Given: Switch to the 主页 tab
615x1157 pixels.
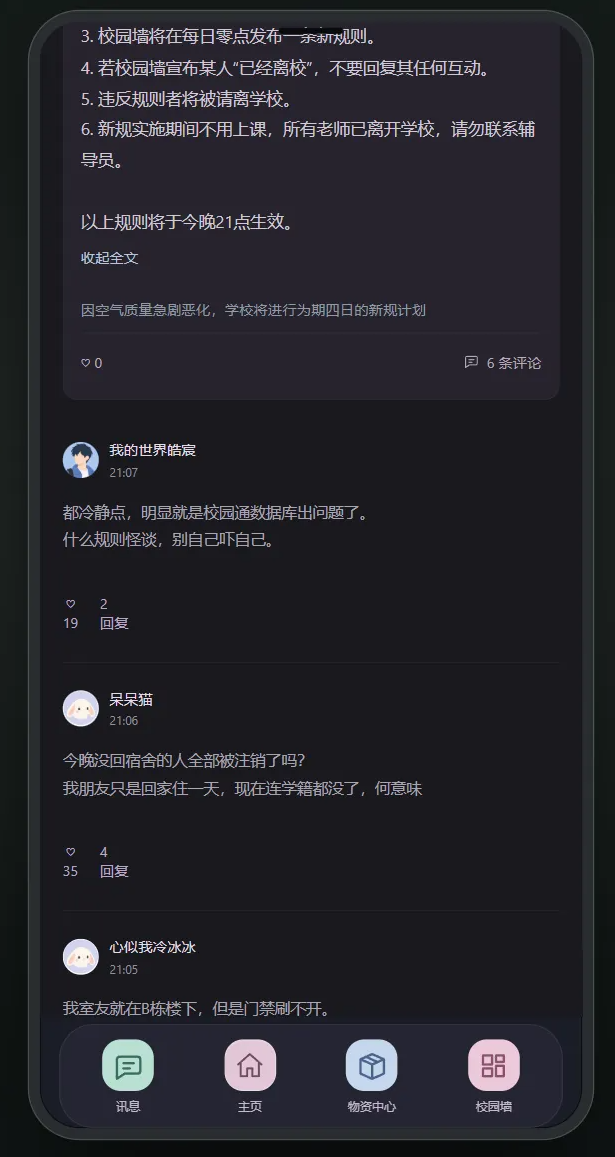Looking at the screenshot, I should click(x=250, y=1076).
